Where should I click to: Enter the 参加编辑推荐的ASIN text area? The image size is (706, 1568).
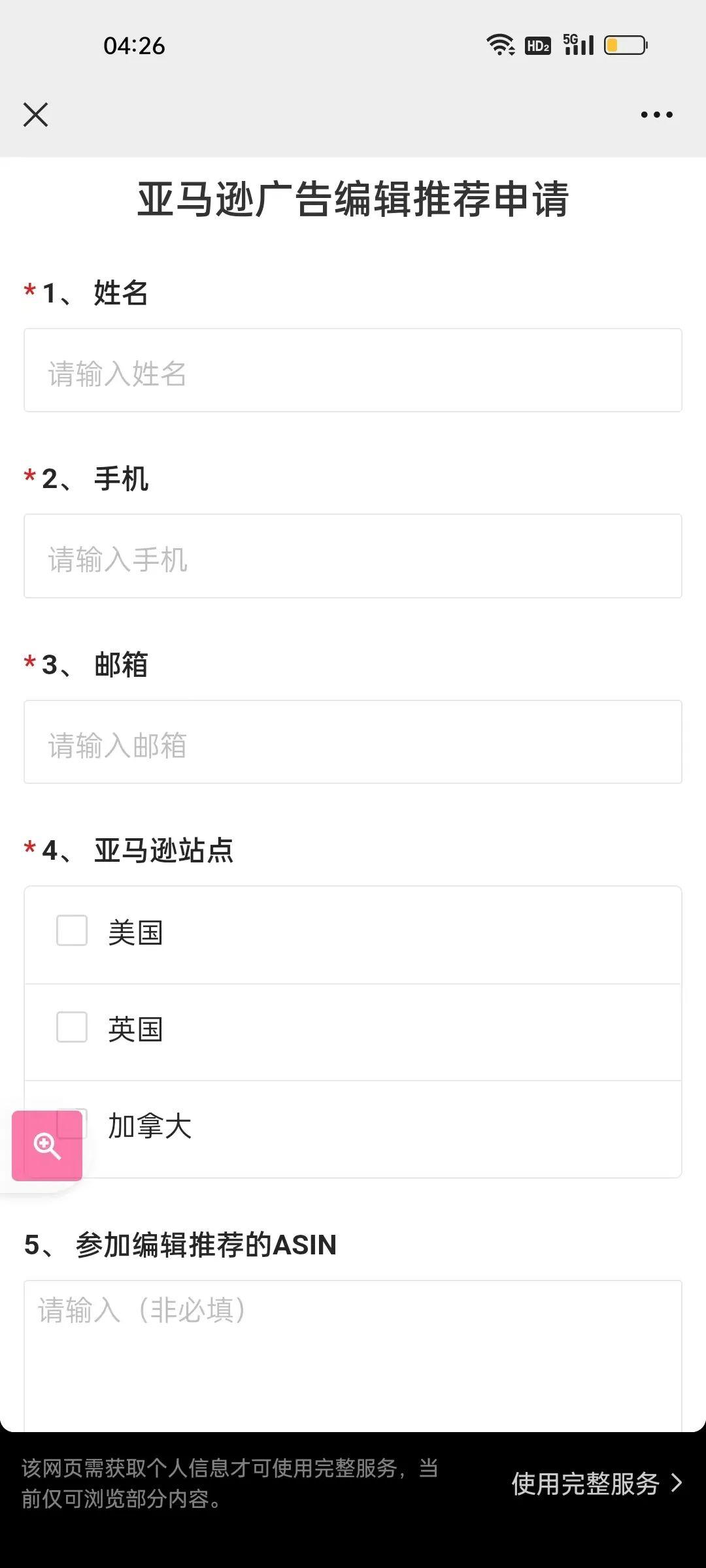coord(353,1352)
